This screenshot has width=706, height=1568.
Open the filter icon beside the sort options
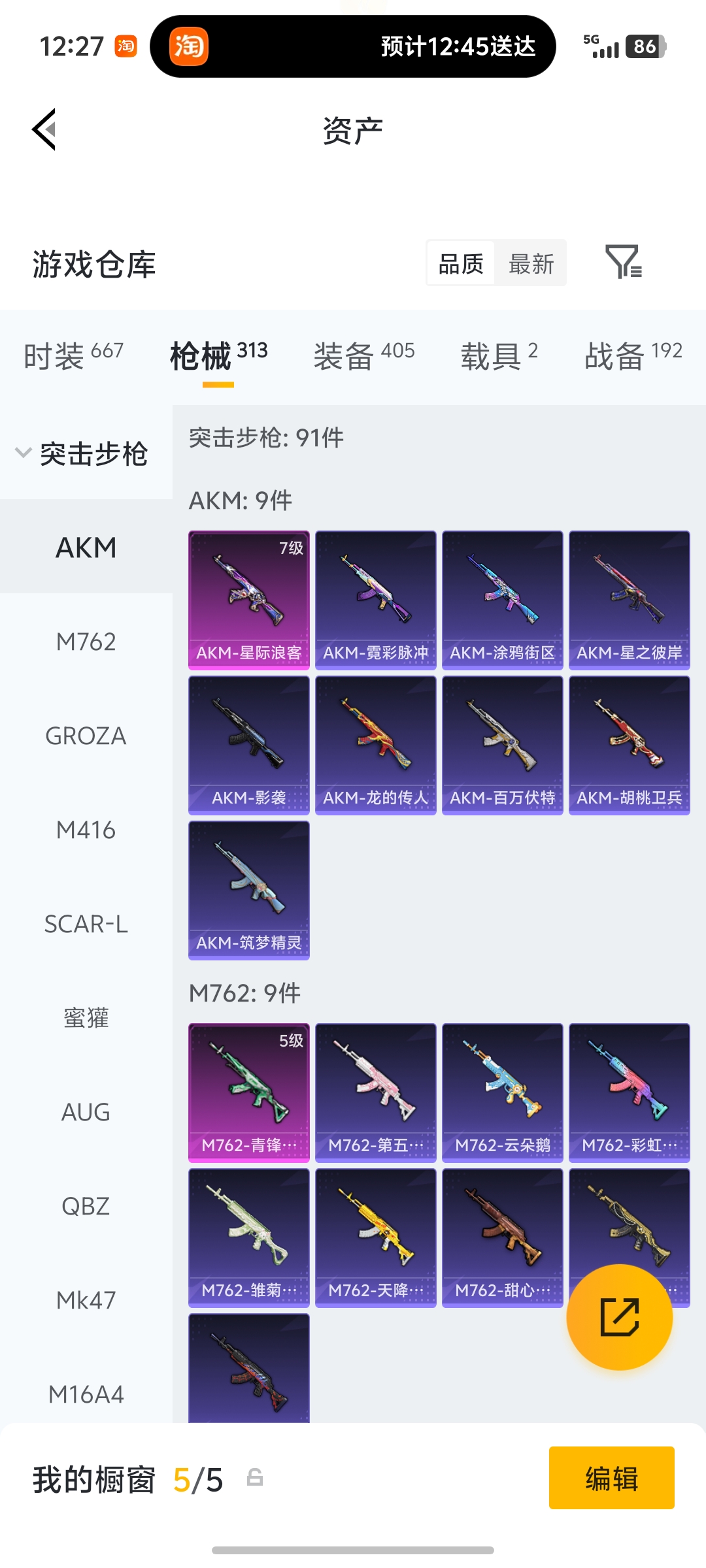click(623, 263)
